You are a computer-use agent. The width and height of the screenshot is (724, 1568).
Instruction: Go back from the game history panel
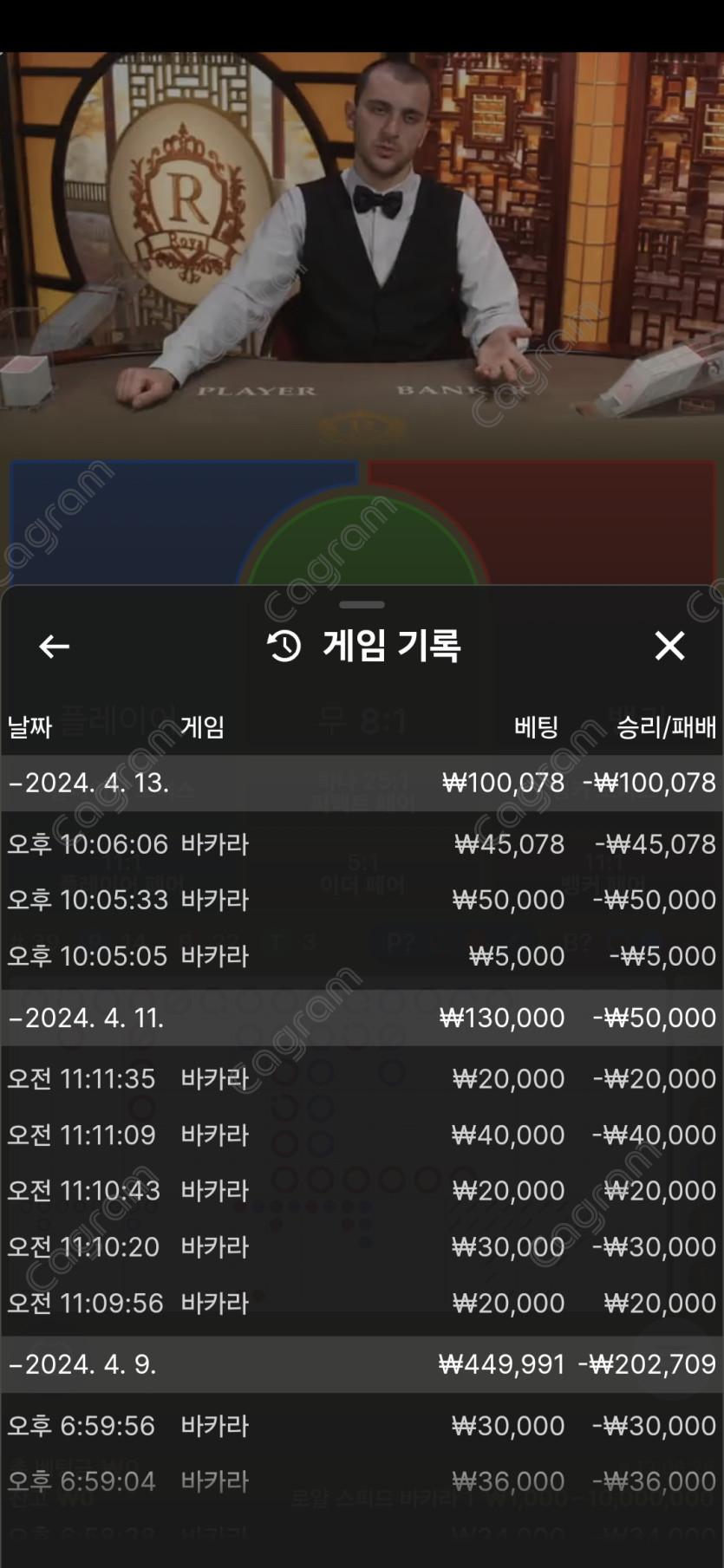(54, 646)
